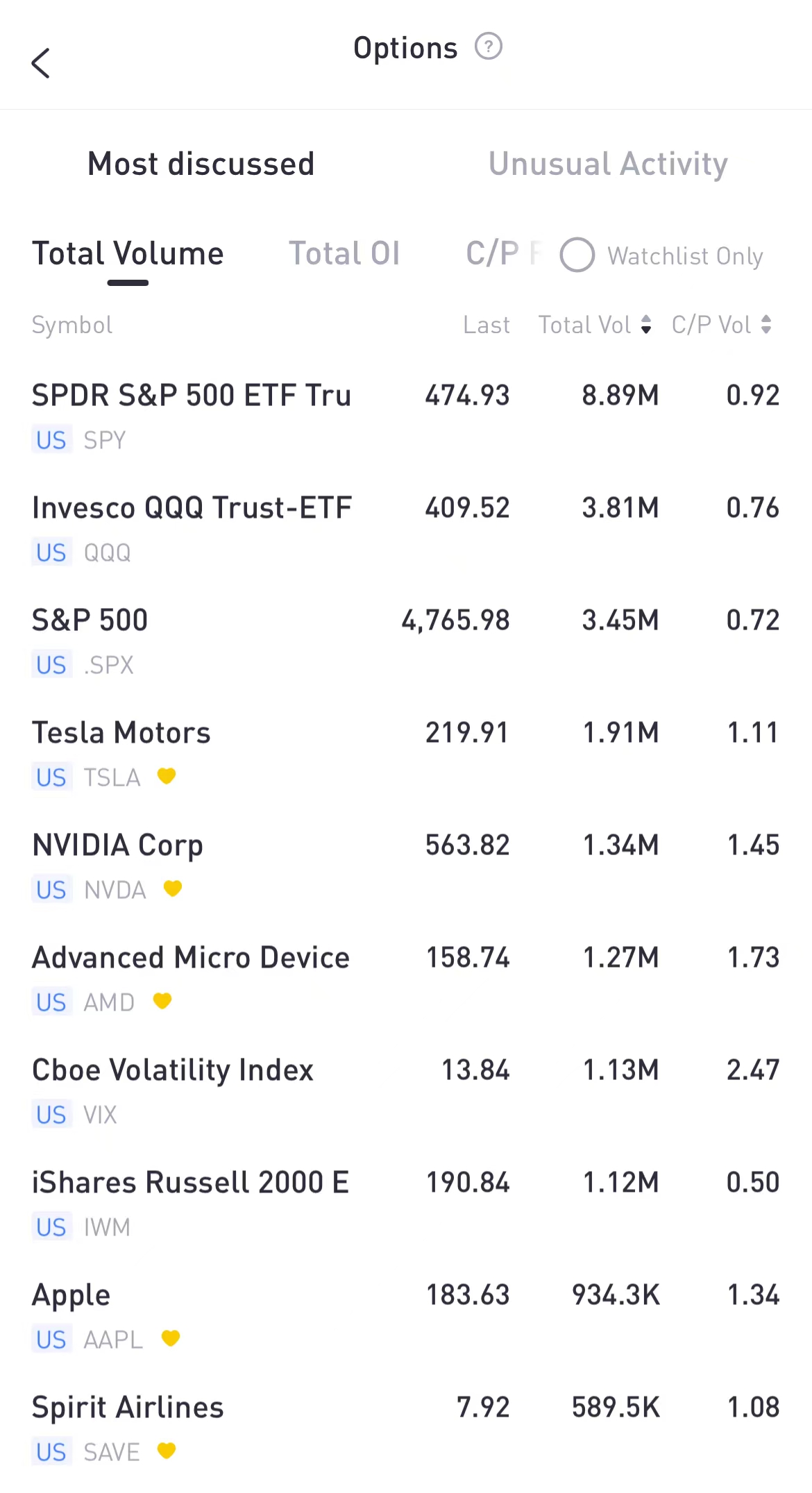Viewport: 812px width, 1493px height.
Task: Select the heart icon next to AMD
Action: (162, 1002)
